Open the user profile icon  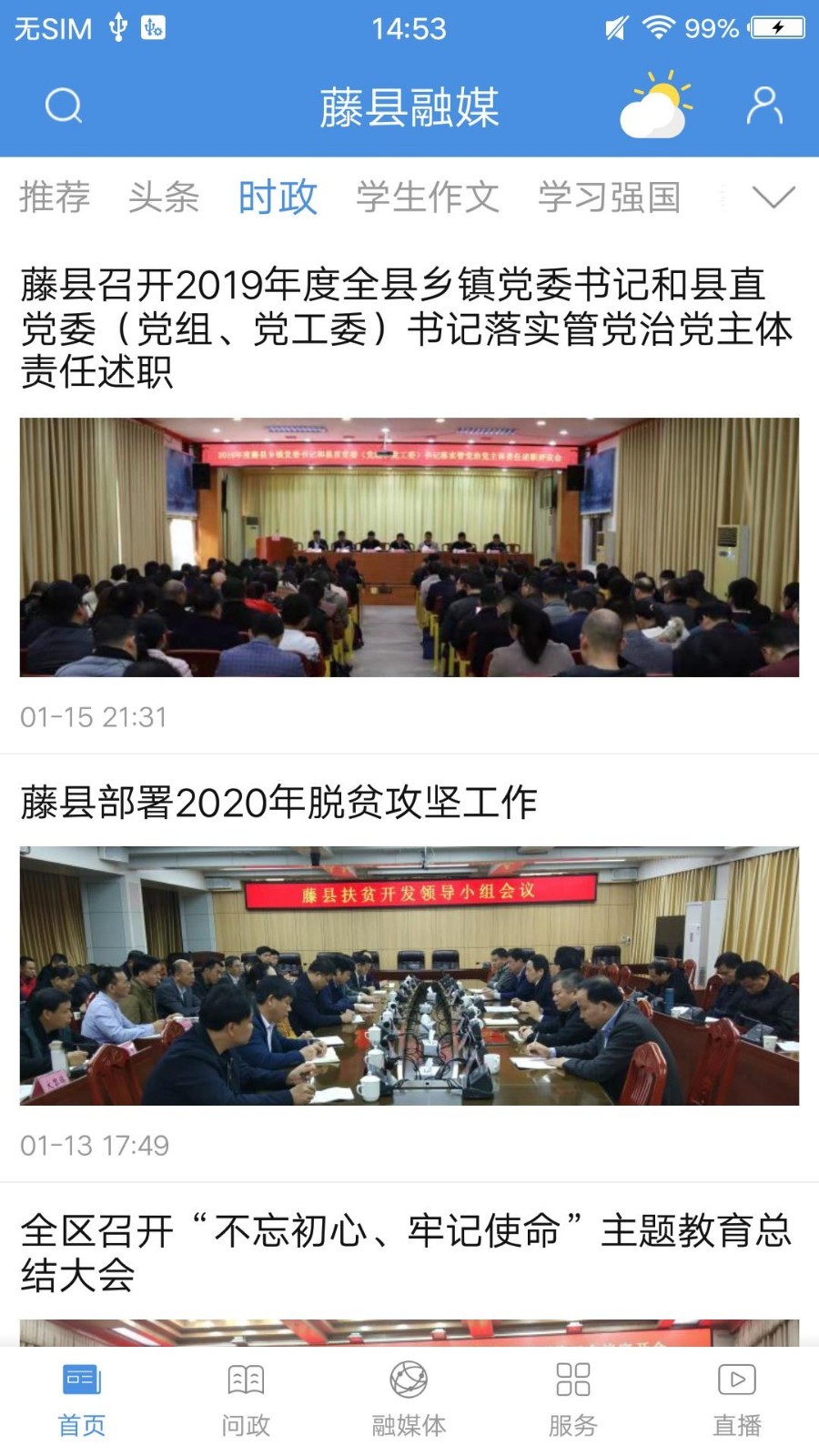[x=764, y=106]
